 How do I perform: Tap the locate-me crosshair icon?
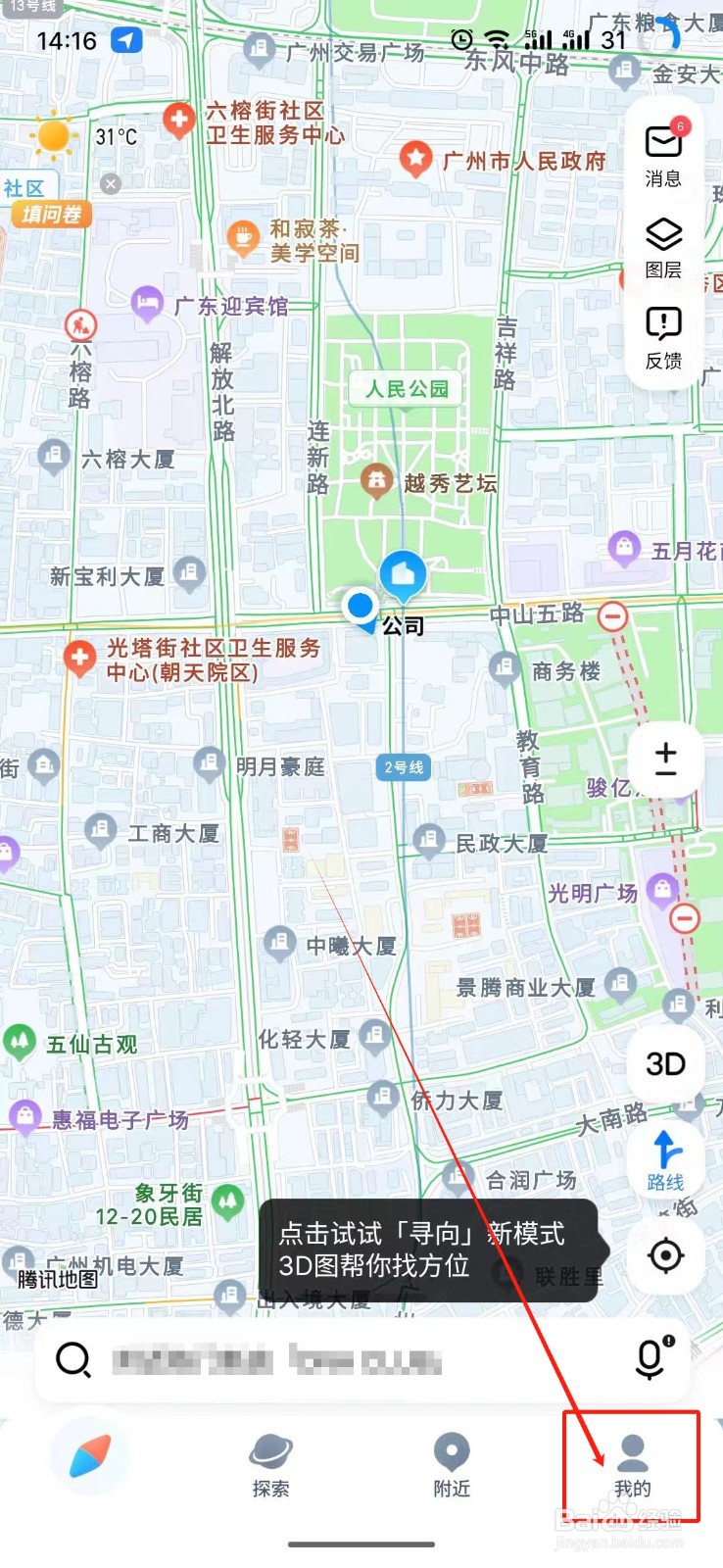(665, 1255)
